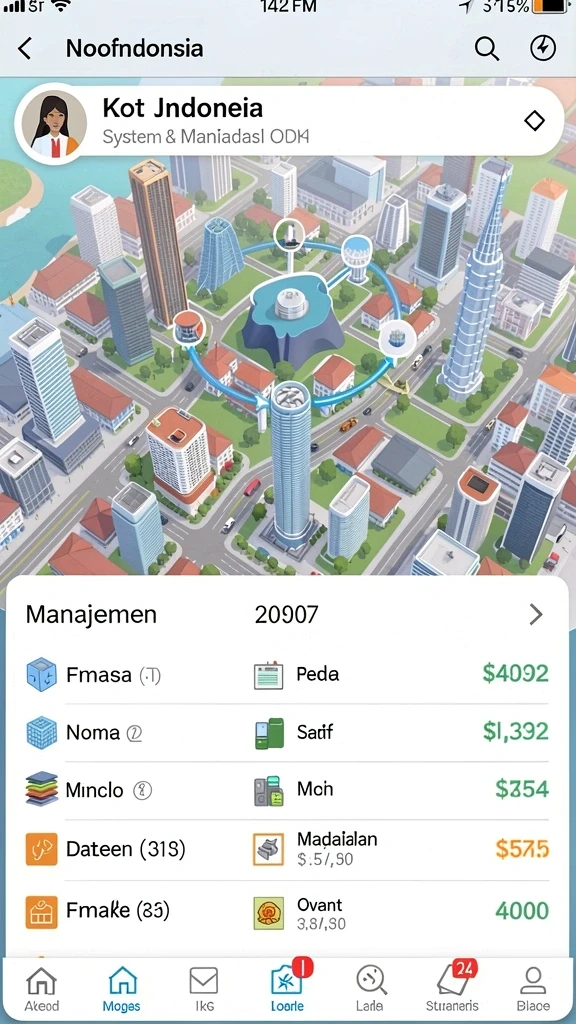This screenshot has height=1024, width=576.
Task: Open the search magnifier icon
Action: tap(487, 48)
